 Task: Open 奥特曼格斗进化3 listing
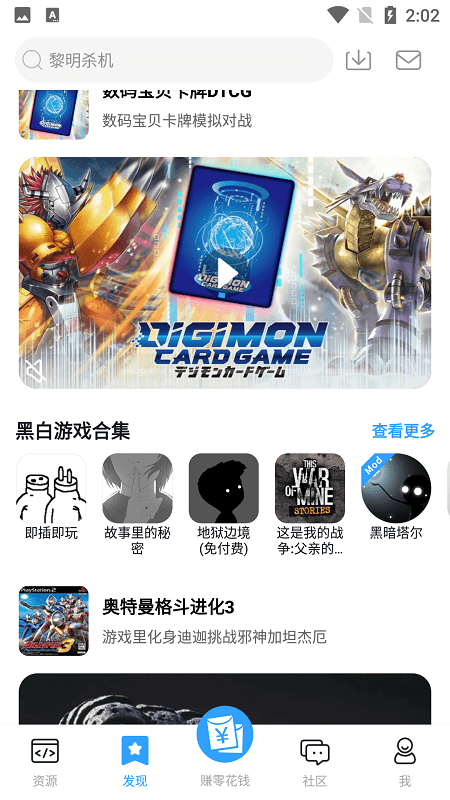[x=225, y=621]
